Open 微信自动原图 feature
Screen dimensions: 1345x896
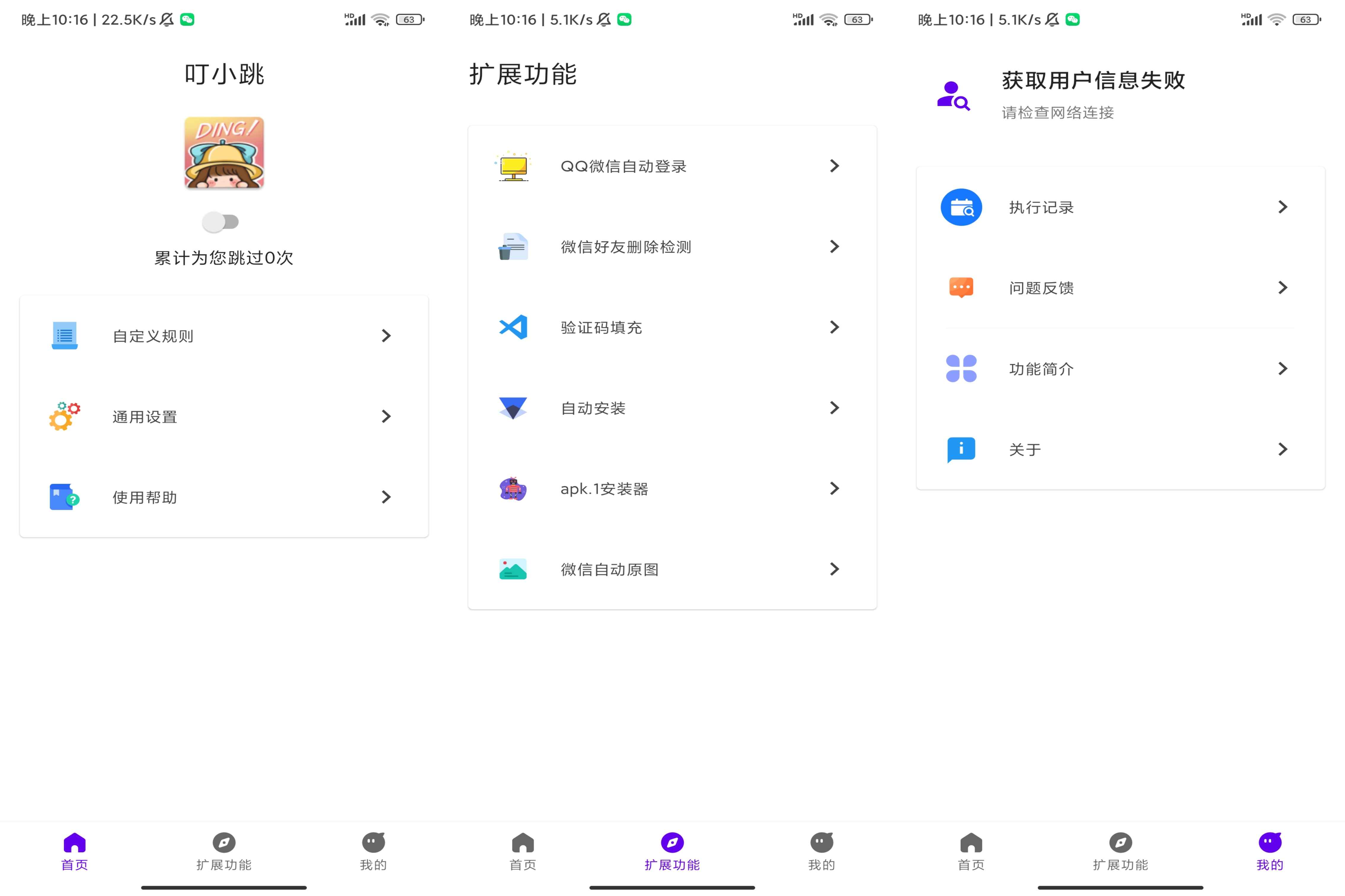click(672, 569)
